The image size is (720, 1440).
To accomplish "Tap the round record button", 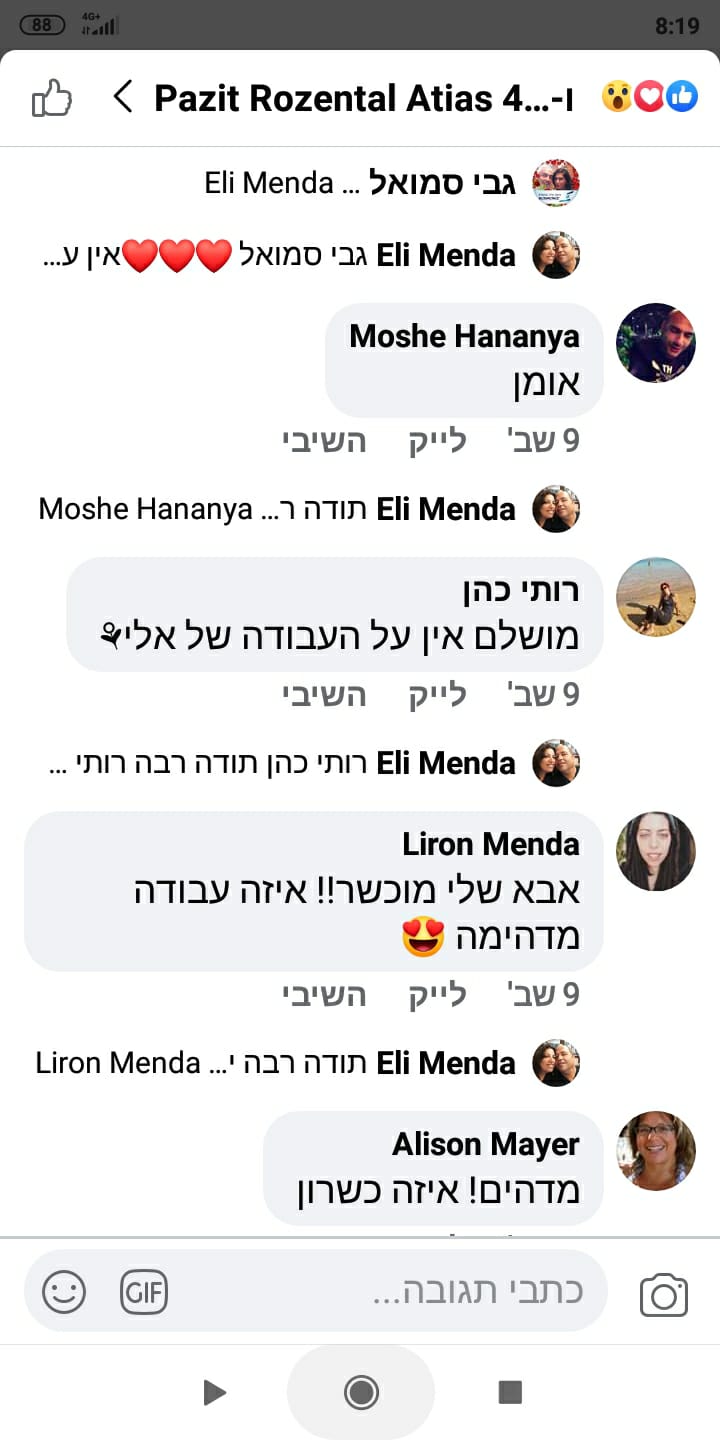I will [x=360, y=1392].
